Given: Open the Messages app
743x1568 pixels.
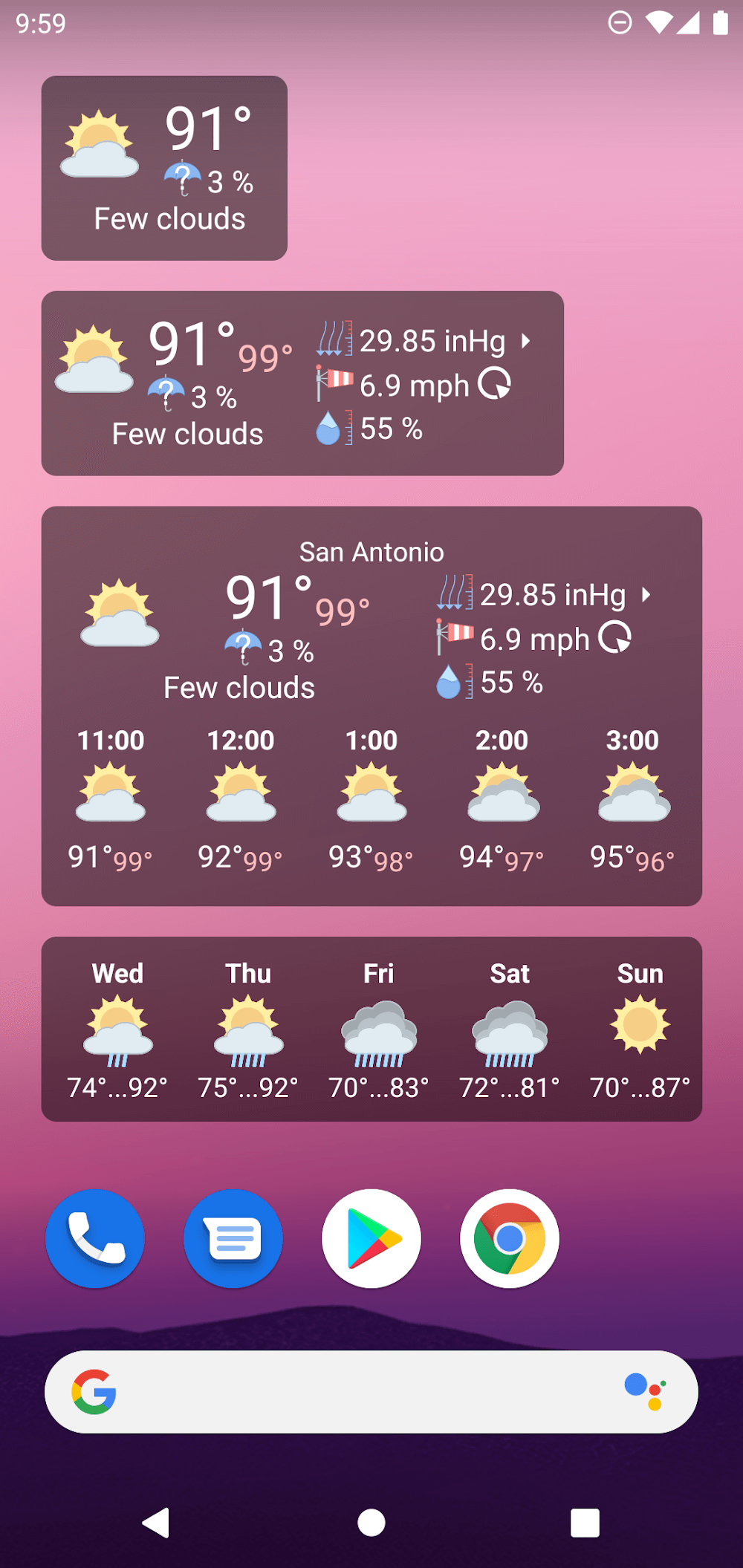Looking at the screenshot, I should pos(233,1238).
